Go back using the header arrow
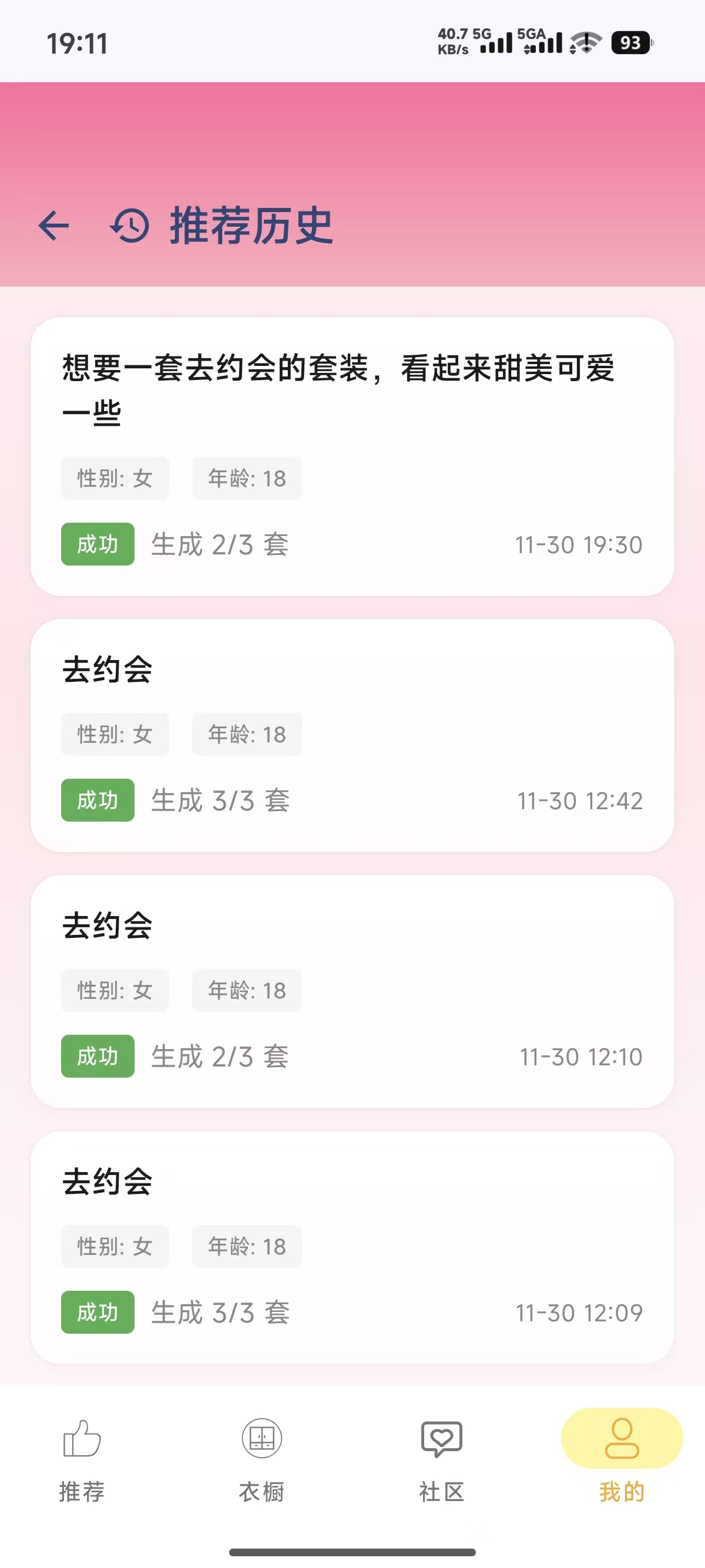This screenshot has width=705, height=1568. (54, 226)
